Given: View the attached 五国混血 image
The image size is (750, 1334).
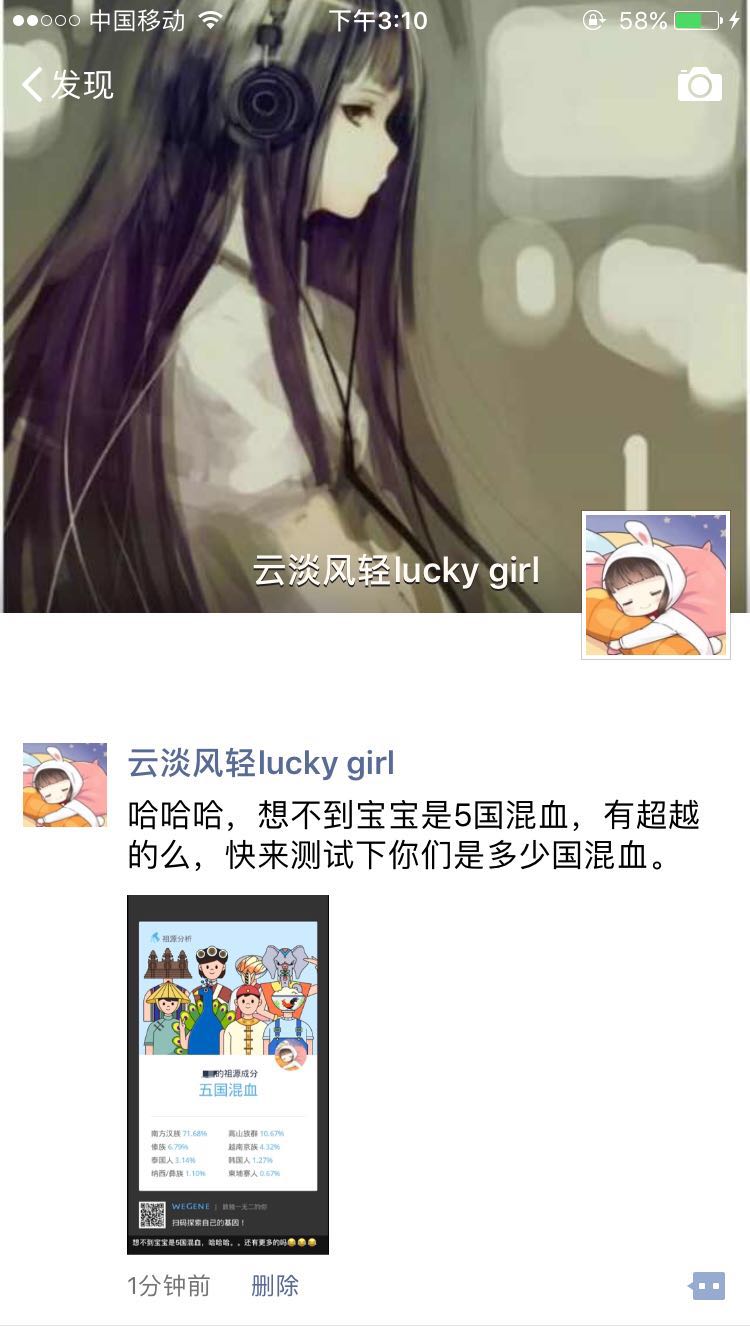Looking at the screenshot, I should pyautogui.click(x=228, y=1074).
